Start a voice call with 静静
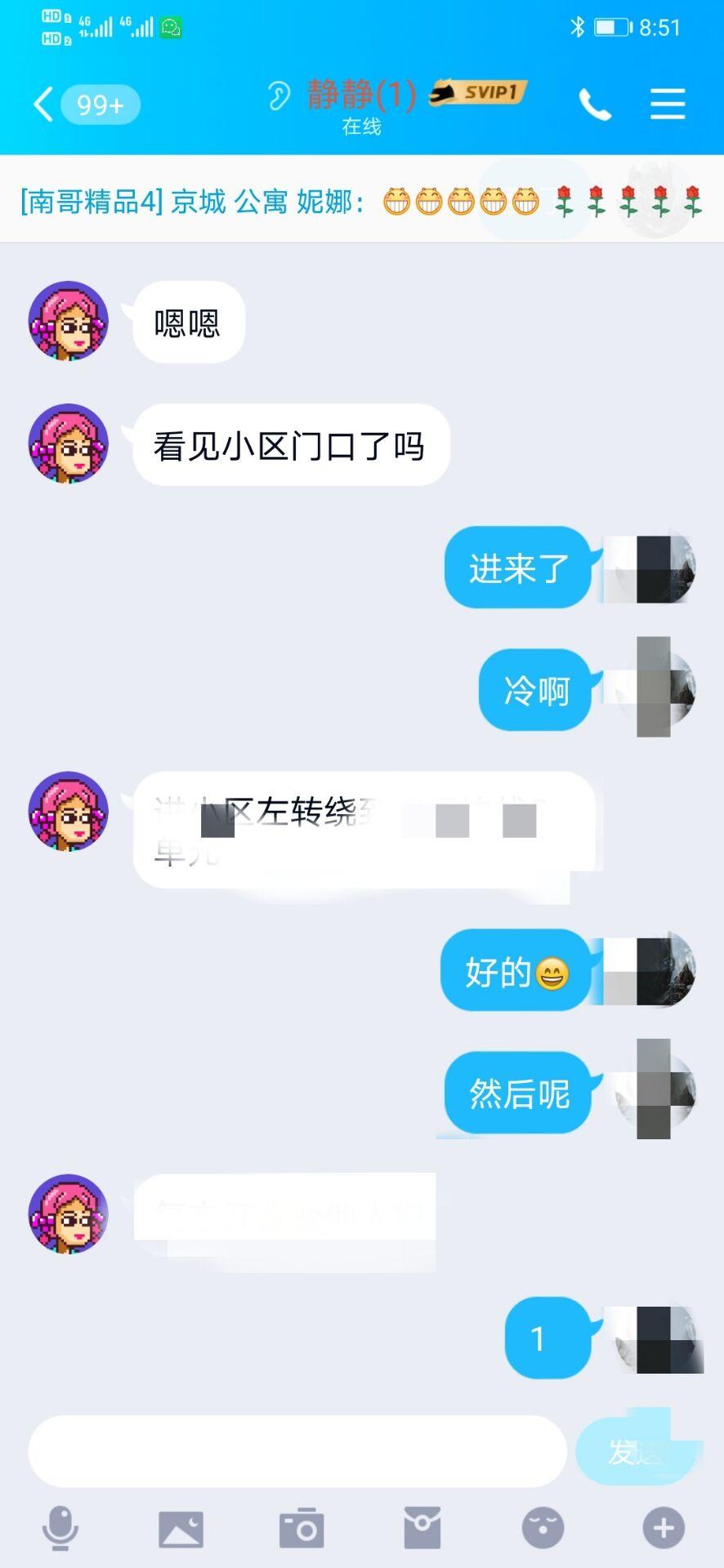The height and width of the screenshot is (1568, 724). pos(594,104)
